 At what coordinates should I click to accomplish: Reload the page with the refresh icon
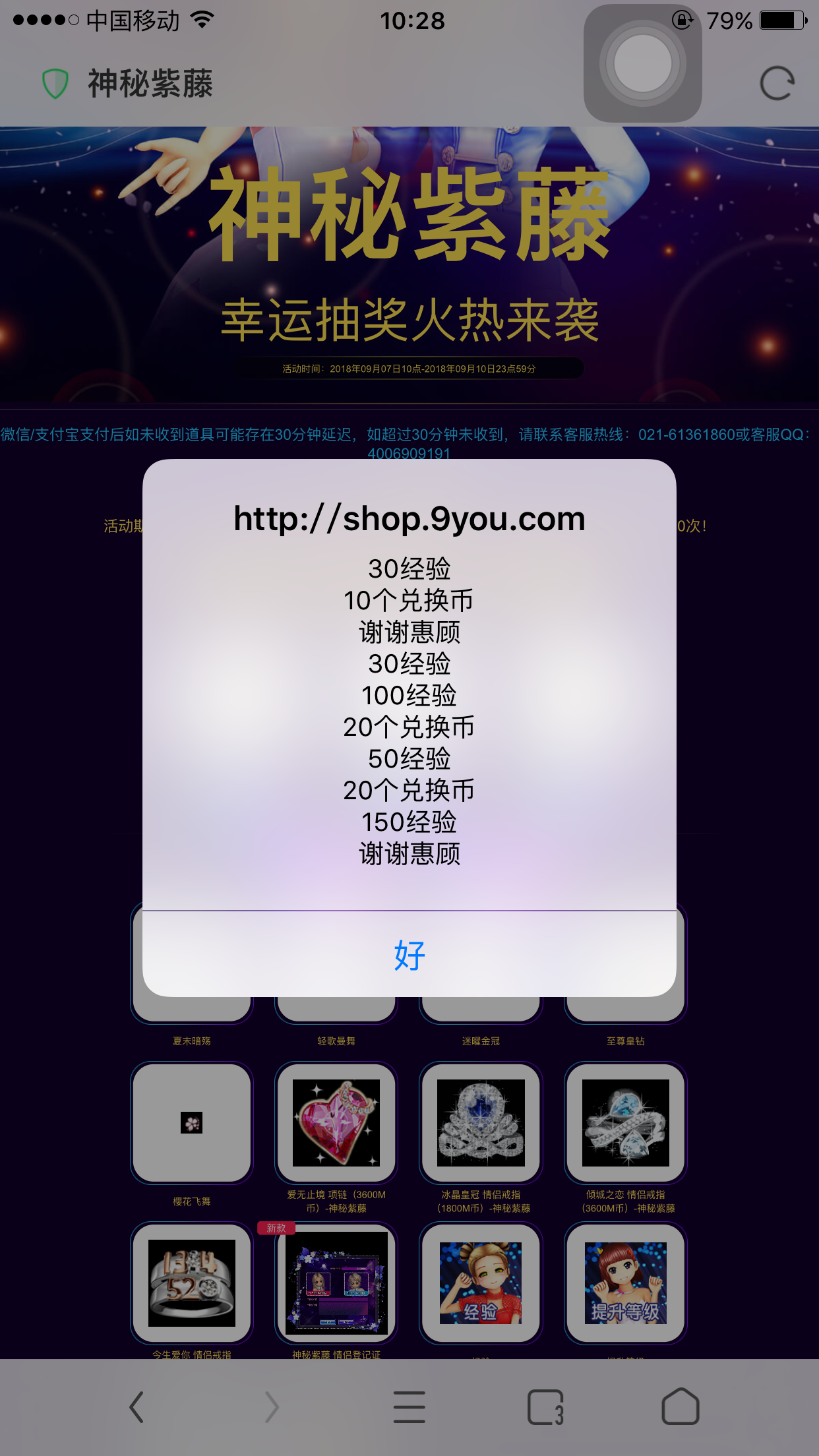[776, 84]
